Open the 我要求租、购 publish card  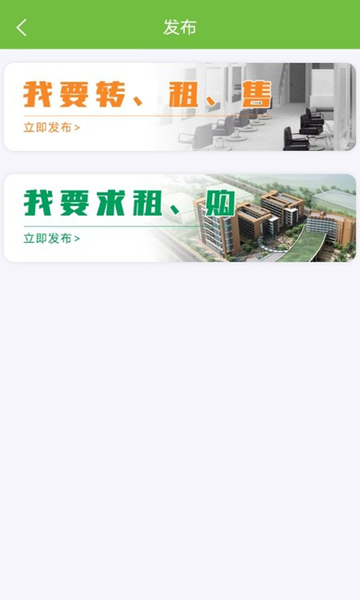click(x=180, y=218)
